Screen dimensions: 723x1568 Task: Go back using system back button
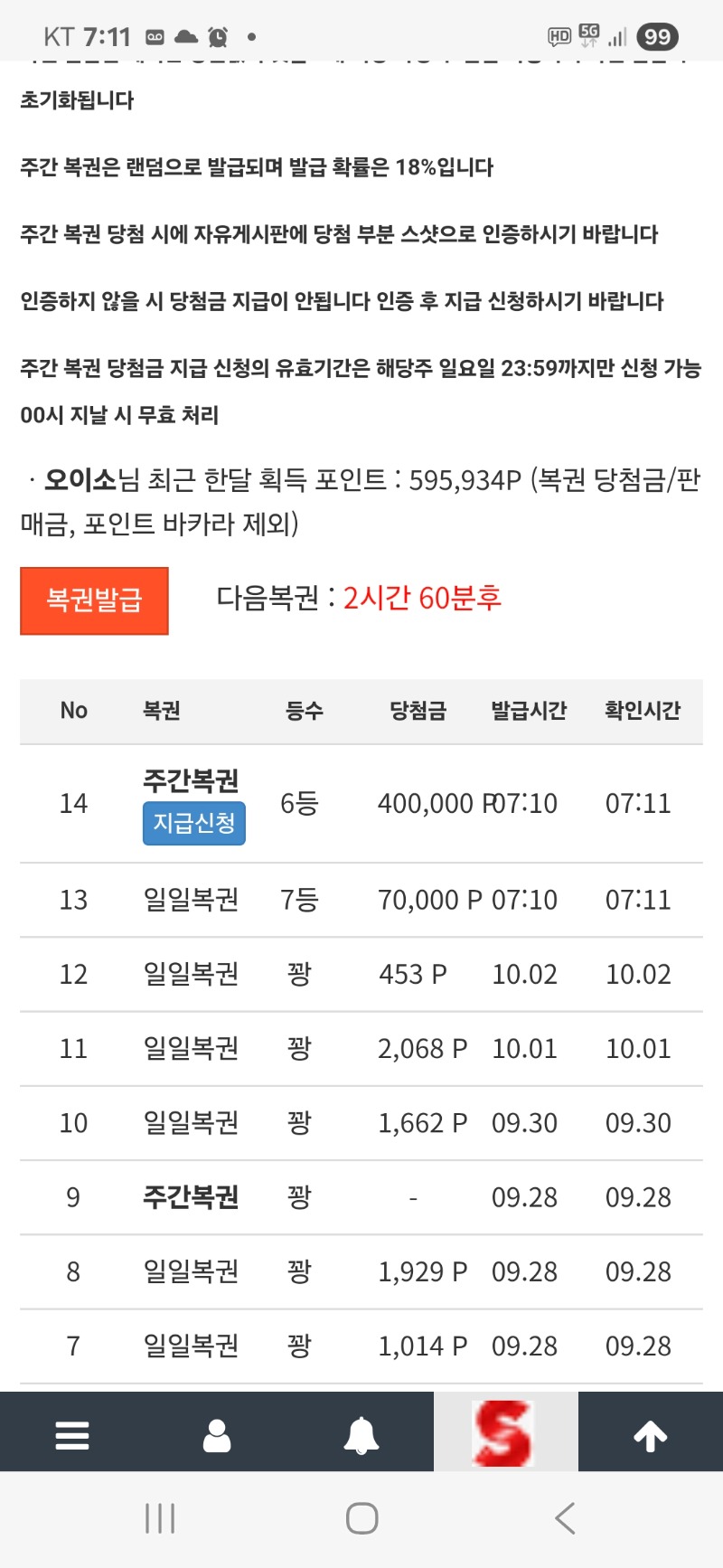coord(565,1518)
